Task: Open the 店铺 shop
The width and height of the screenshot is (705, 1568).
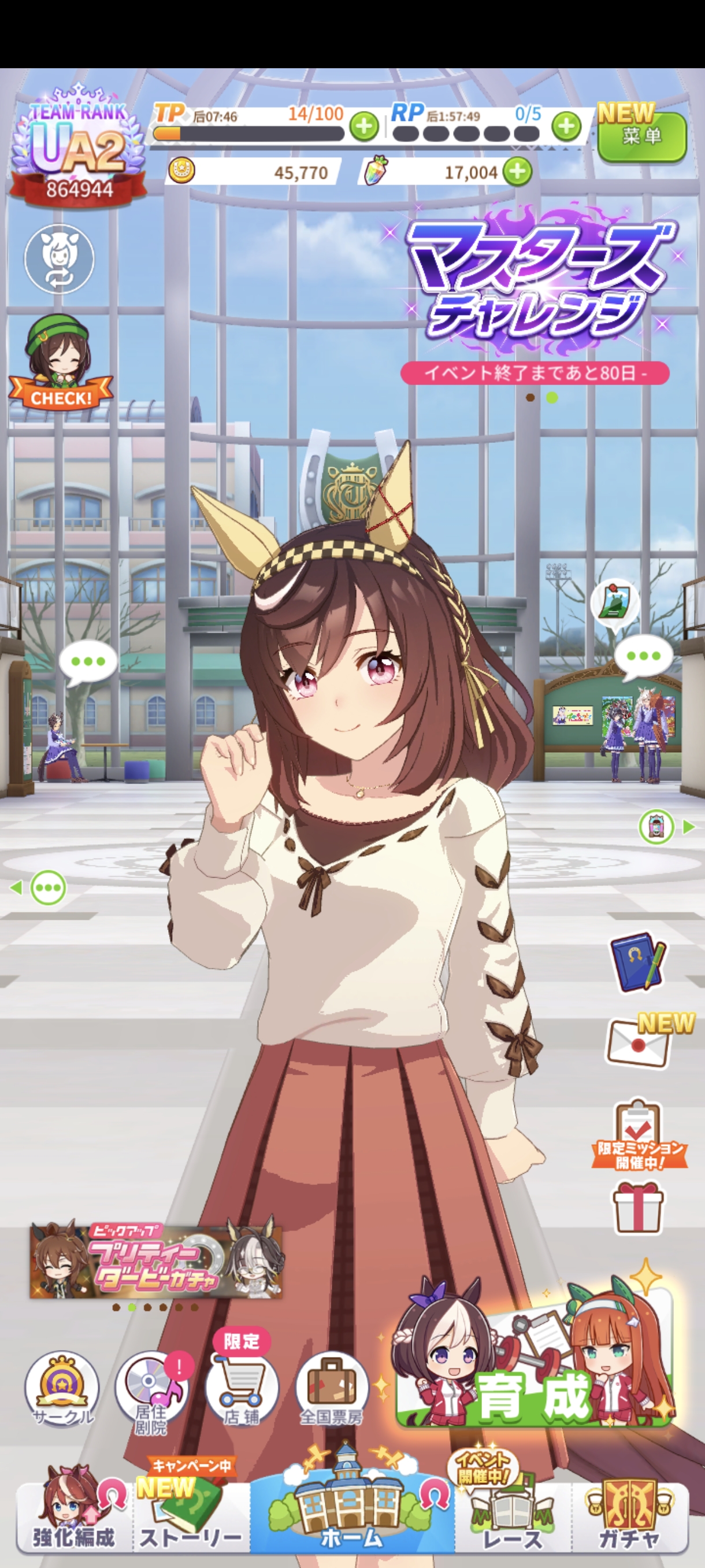Action: (x=242, y=1391)
